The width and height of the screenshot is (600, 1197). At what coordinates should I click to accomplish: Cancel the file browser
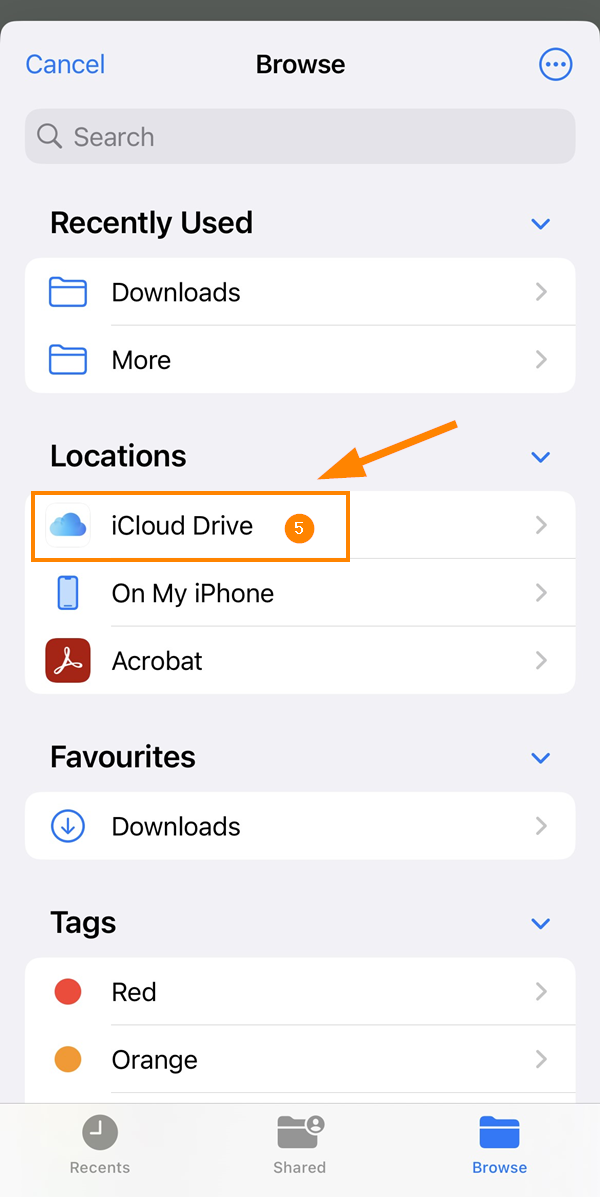(65, 65)
